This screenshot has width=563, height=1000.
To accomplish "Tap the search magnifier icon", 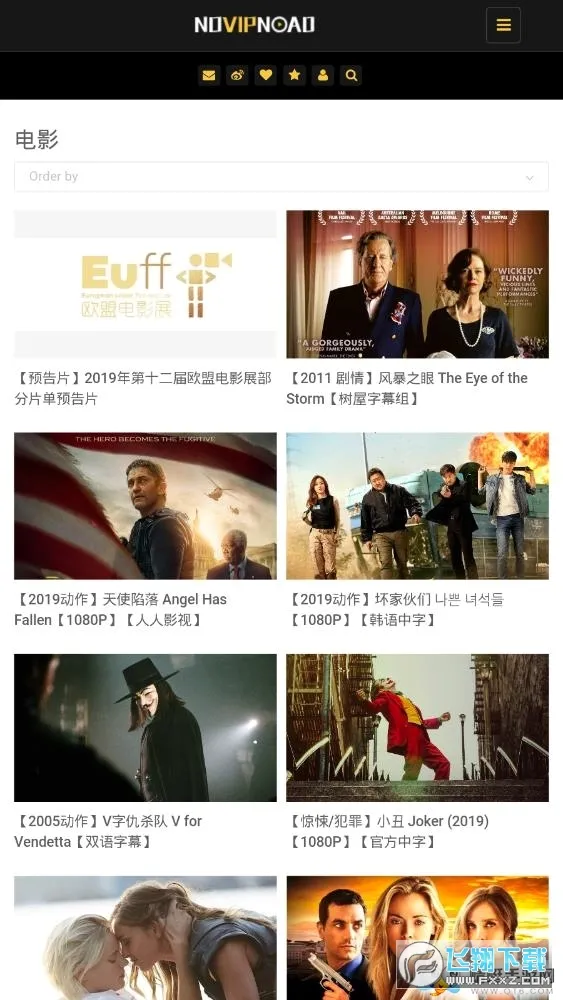I will pos(351,75).
